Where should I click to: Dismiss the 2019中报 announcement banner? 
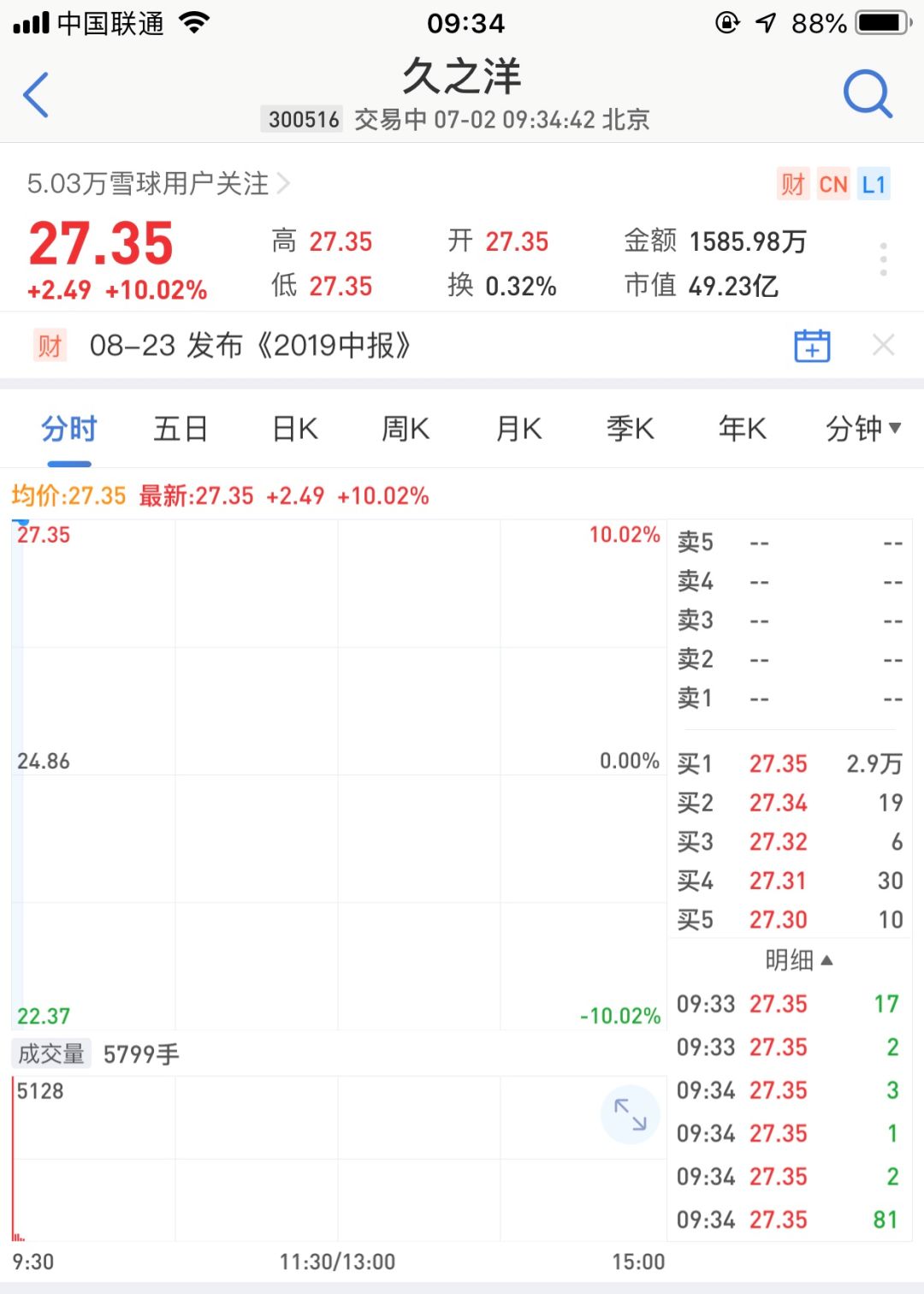point(883,346)
